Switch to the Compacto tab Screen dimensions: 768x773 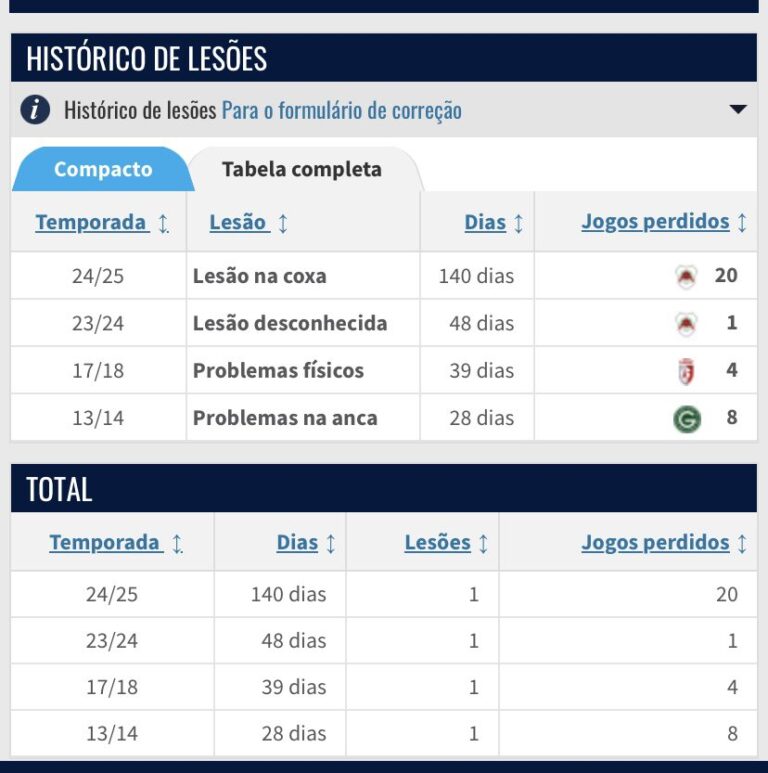pyautogui.click(x=103, y=169)
